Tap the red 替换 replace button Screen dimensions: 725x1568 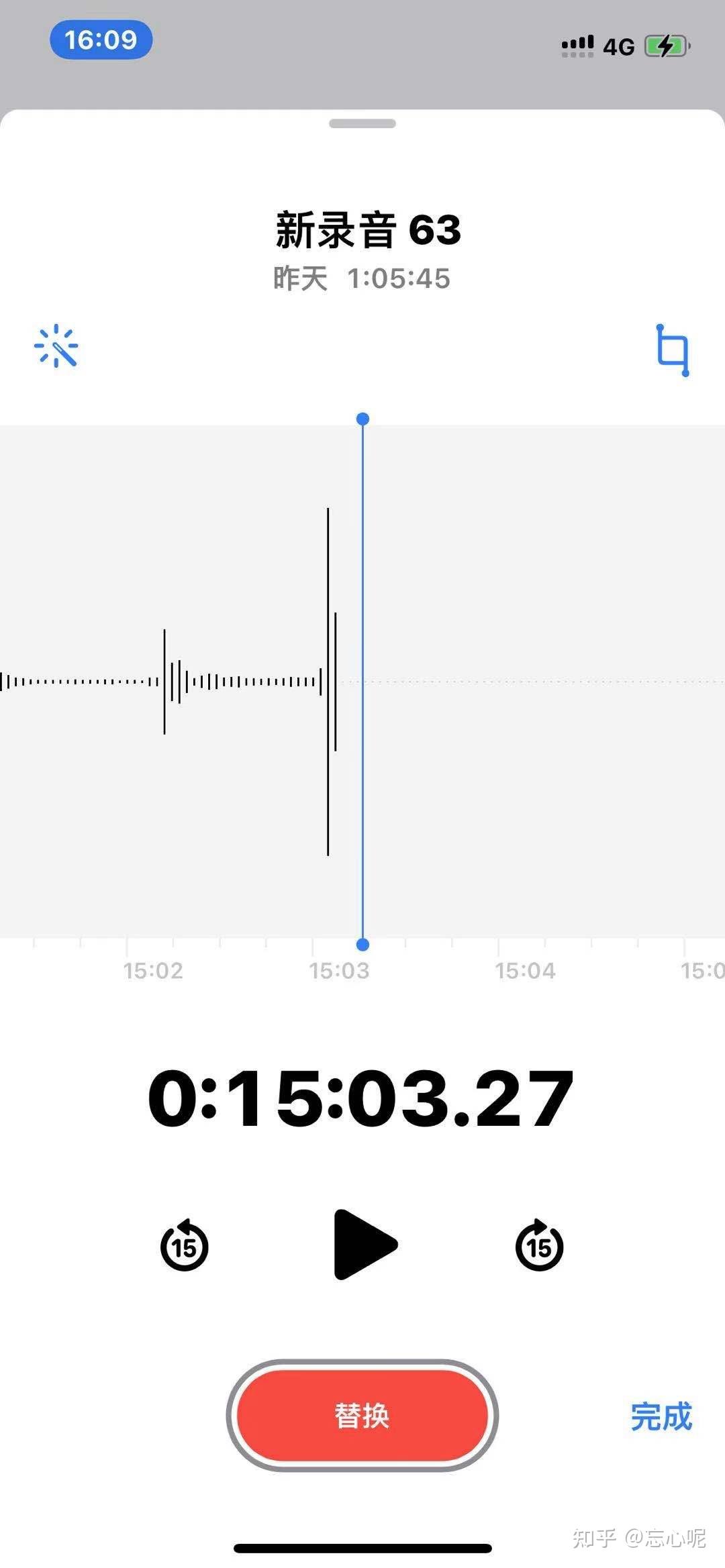pos(362,1416)
